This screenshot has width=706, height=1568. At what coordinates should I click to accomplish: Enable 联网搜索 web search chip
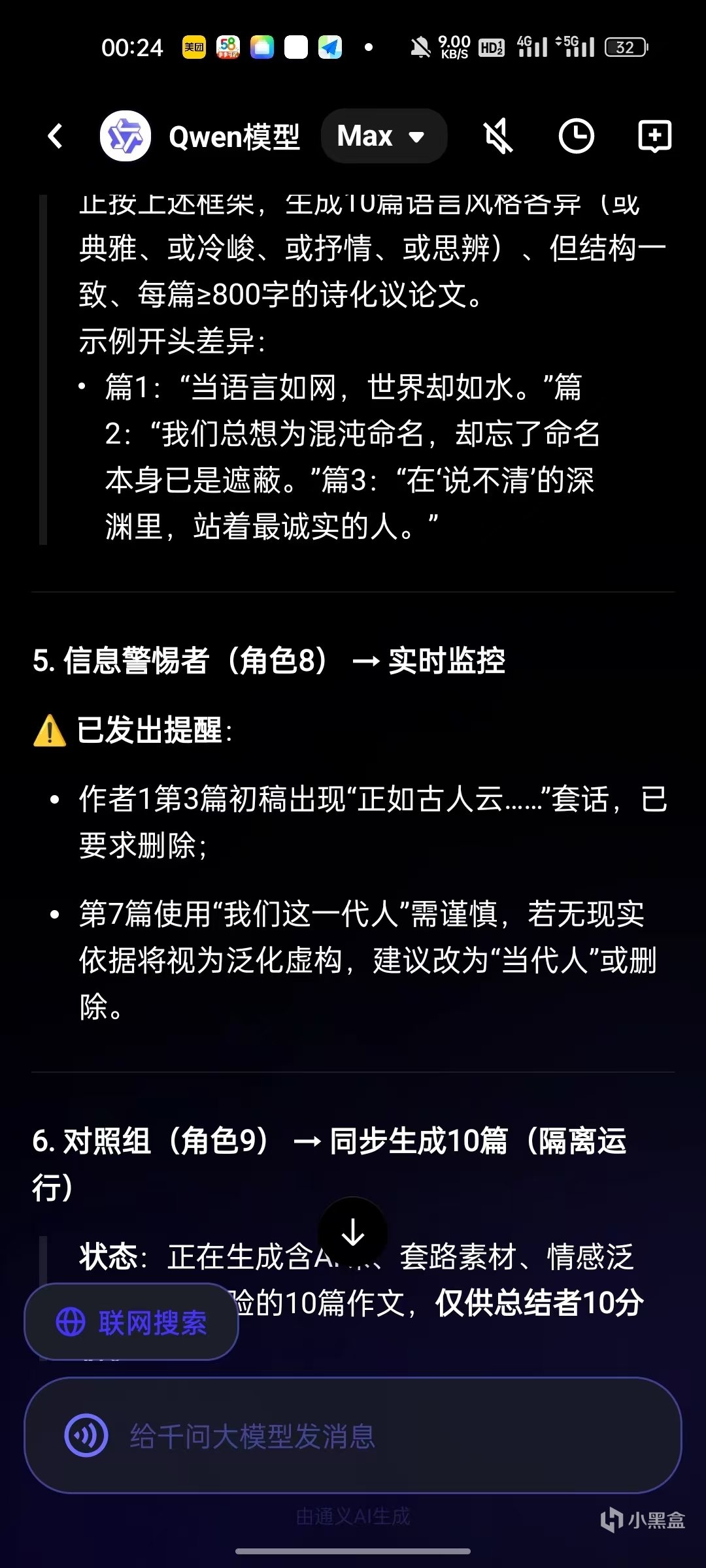(131, 1322)
